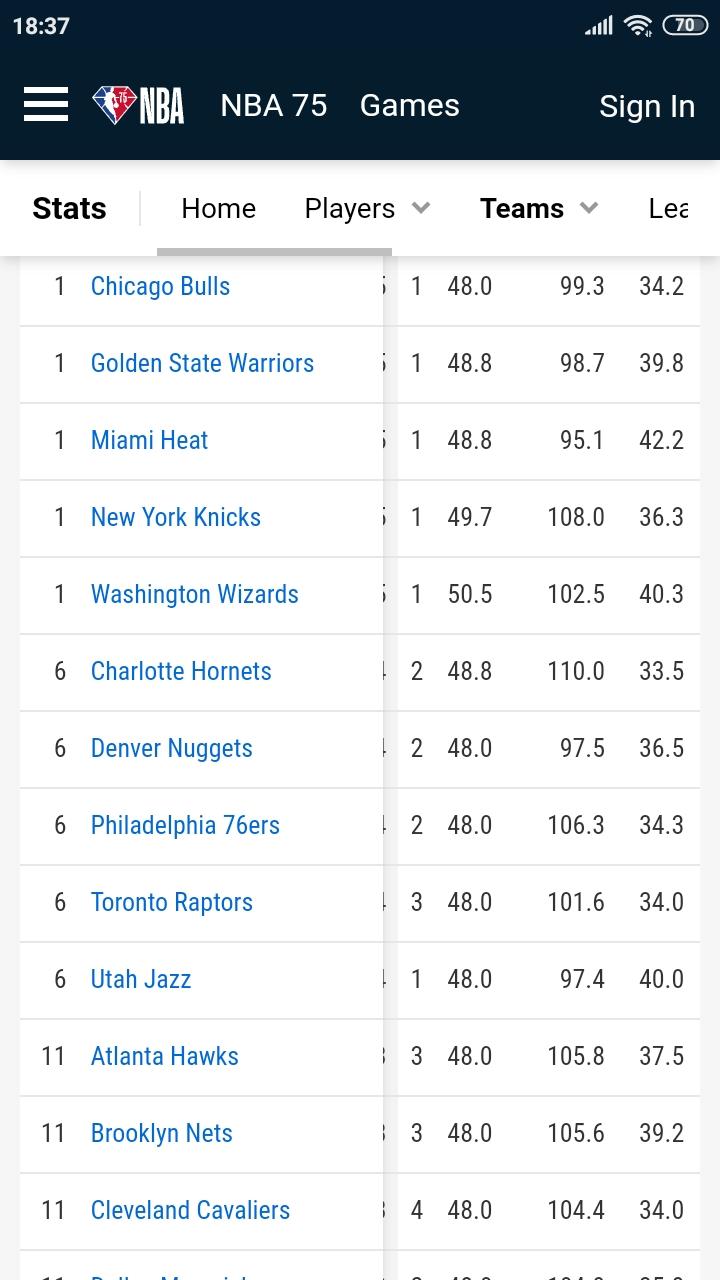Open Chicago Bulls team page
The image size is (720, 1280).
160,286
